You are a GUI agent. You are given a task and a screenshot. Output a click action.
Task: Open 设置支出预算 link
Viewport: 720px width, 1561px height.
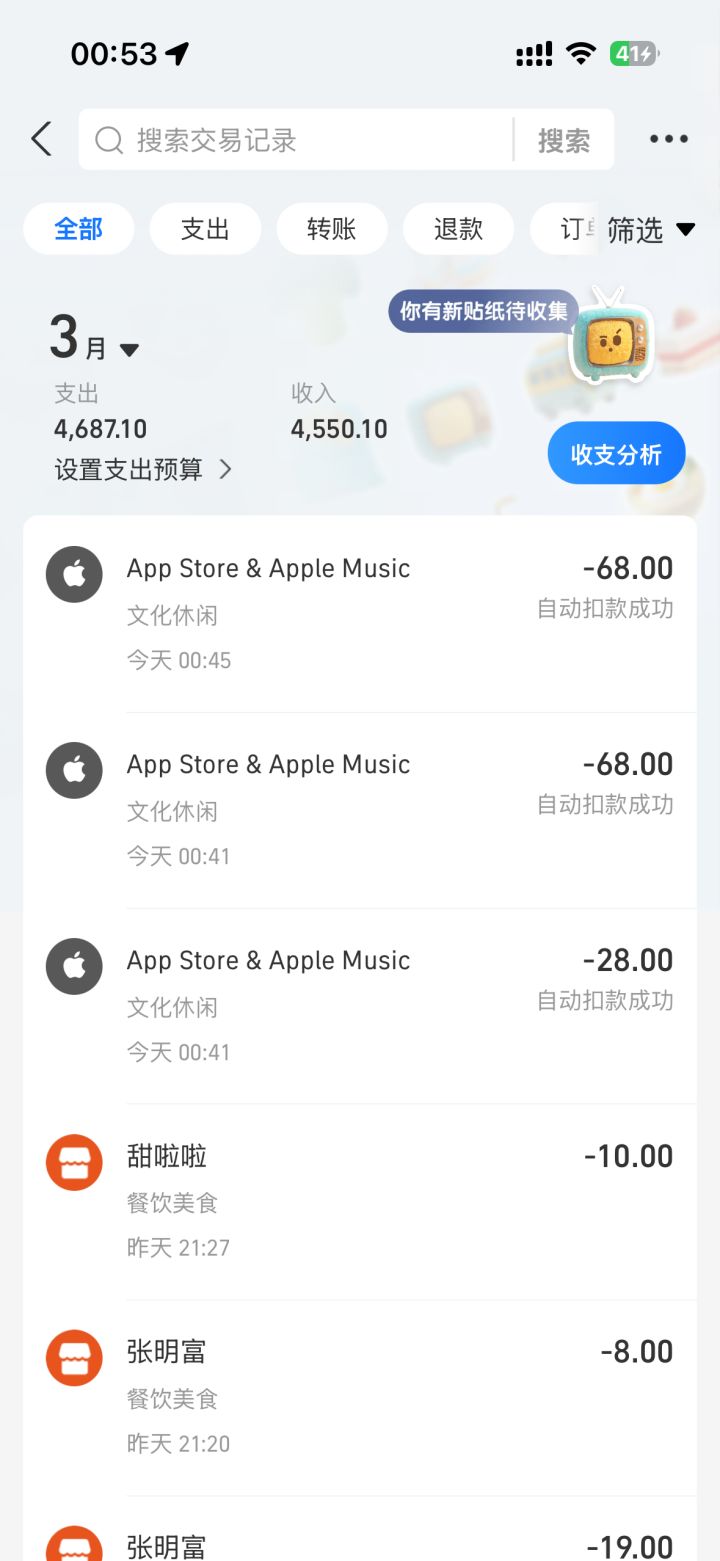click(142, 469)
